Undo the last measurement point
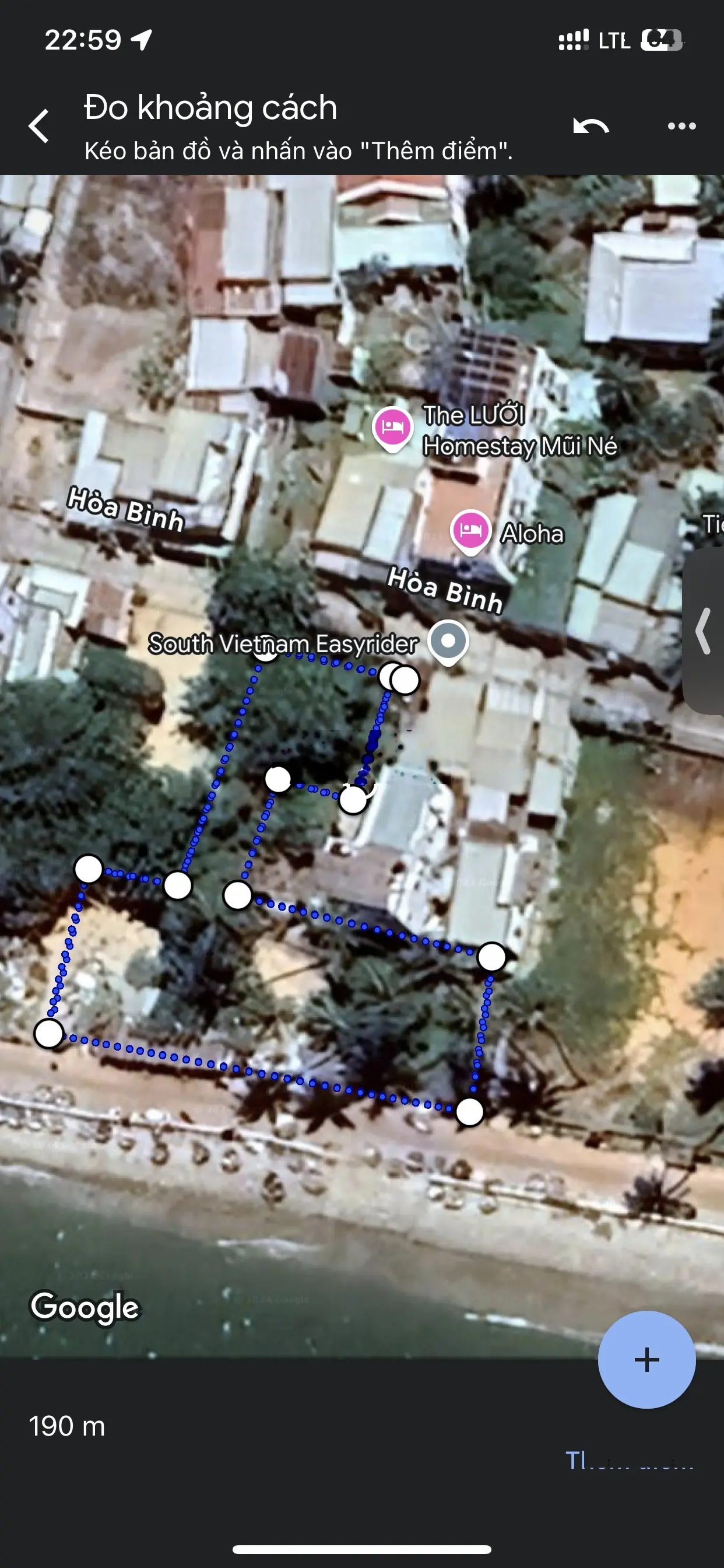This screenshot has height=1568, width=724. click(x=590, y=126)
